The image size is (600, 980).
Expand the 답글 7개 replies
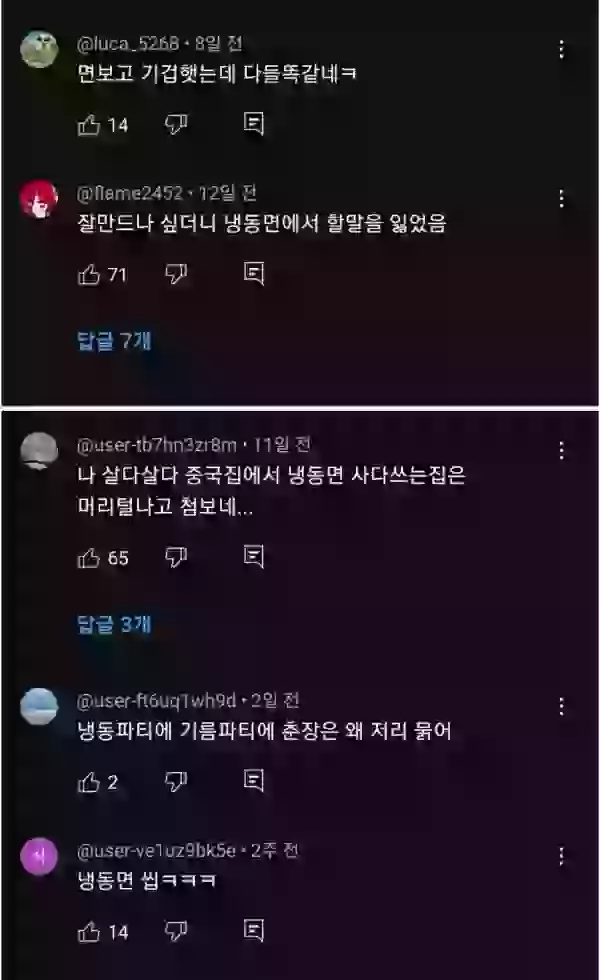pyautogui.click(x=114, y=341)
